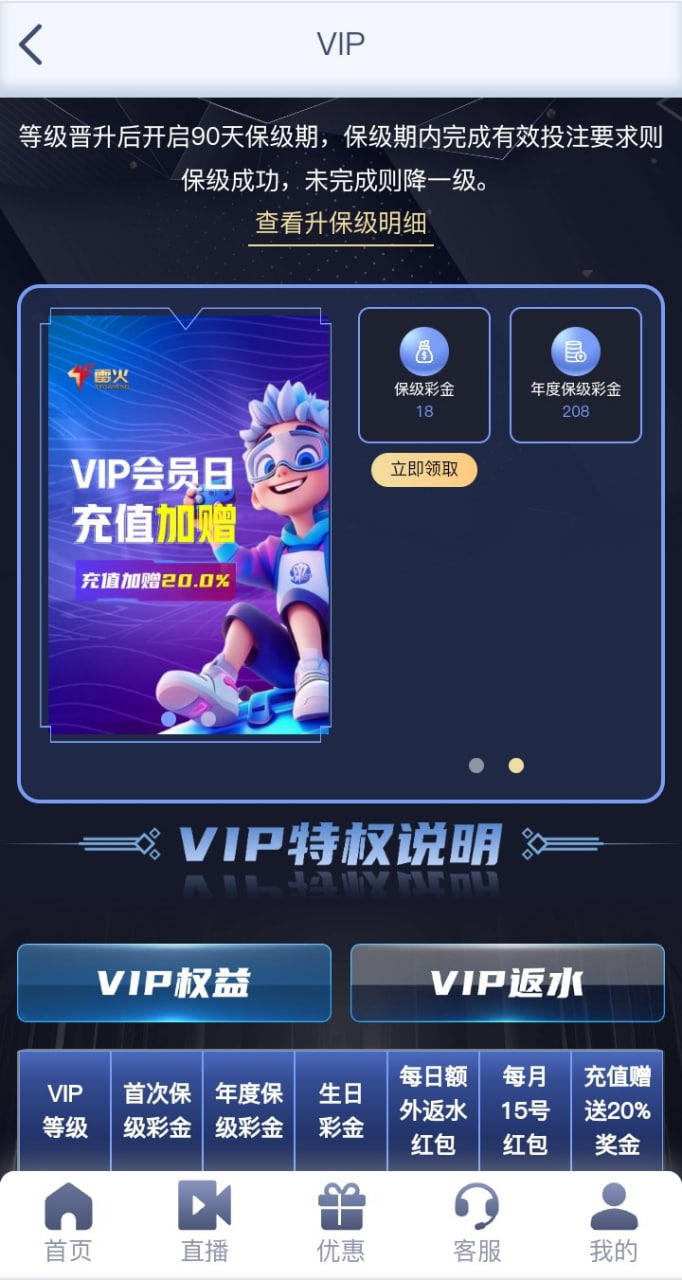Select the 保级彩金 card

(424, 375)
